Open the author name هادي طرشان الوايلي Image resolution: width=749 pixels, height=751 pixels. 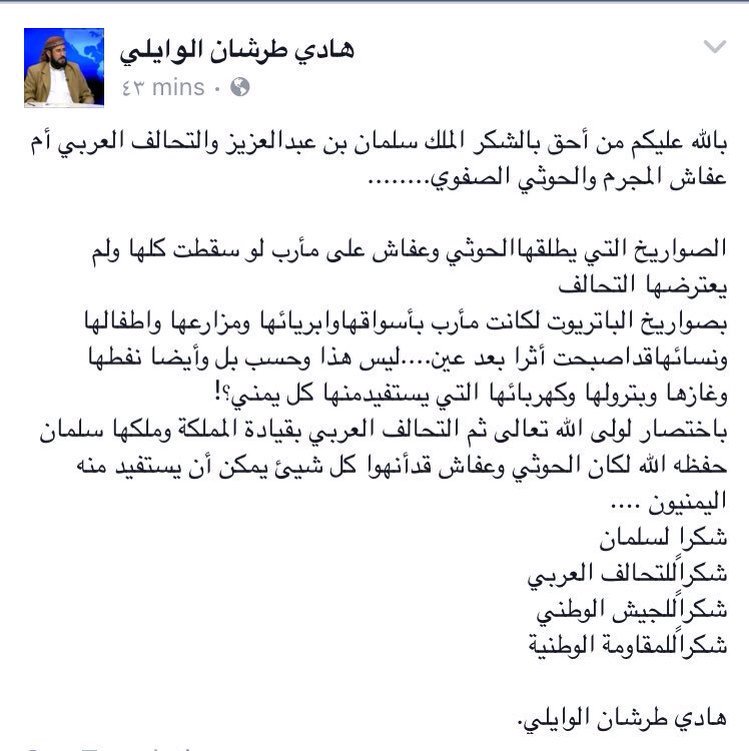[238, 50]
